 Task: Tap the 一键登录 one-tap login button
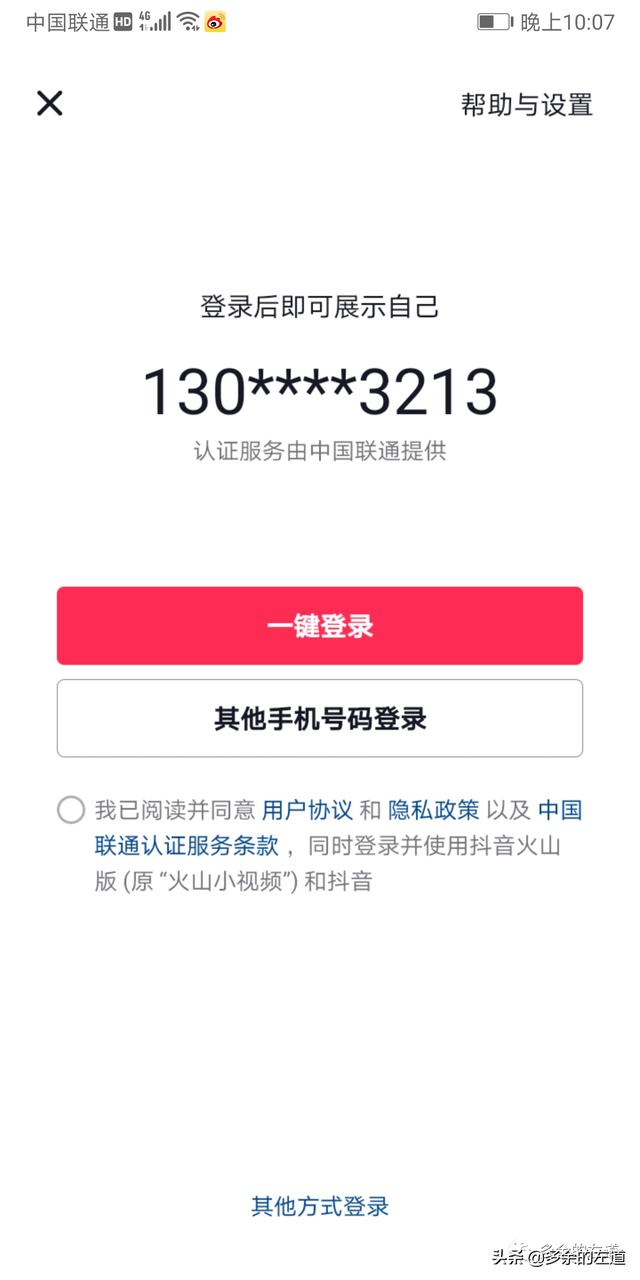(320, 626)
